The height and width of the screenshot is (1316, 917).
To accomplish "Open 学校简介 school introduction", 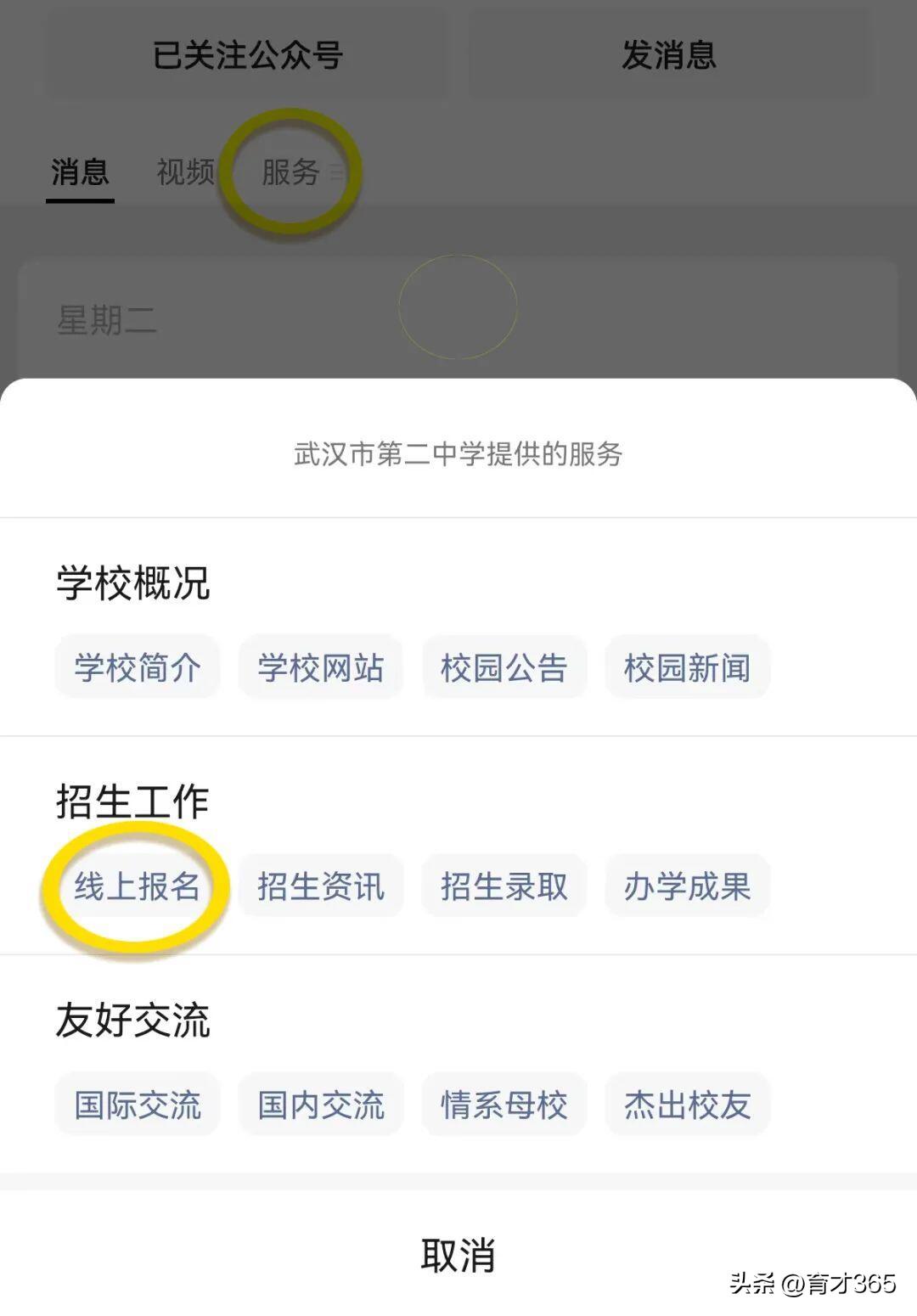I will (x=138, y=668).
